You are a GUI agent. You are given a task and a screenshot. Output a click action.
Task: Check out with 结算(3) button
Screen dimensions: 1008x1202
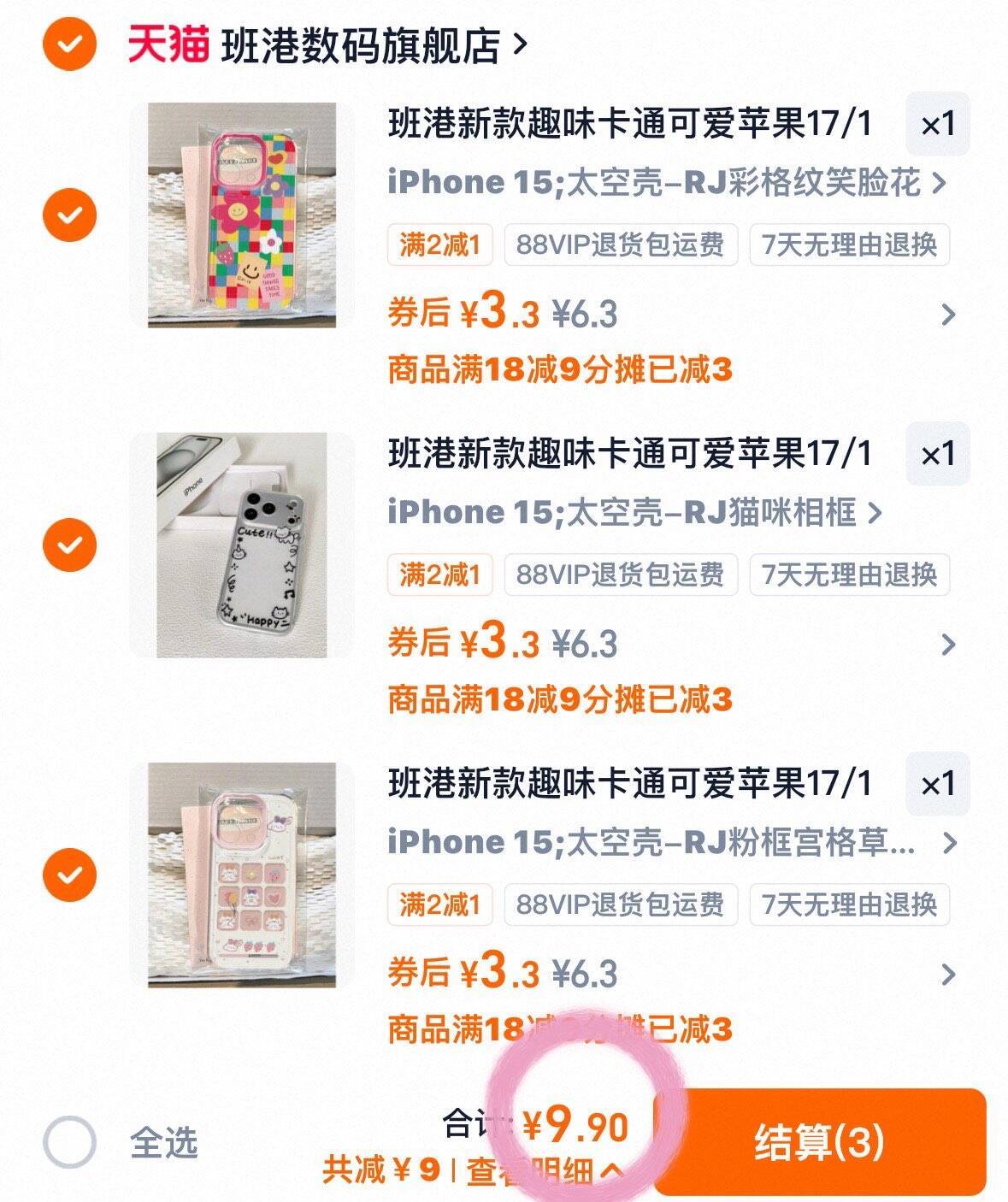819,1142
